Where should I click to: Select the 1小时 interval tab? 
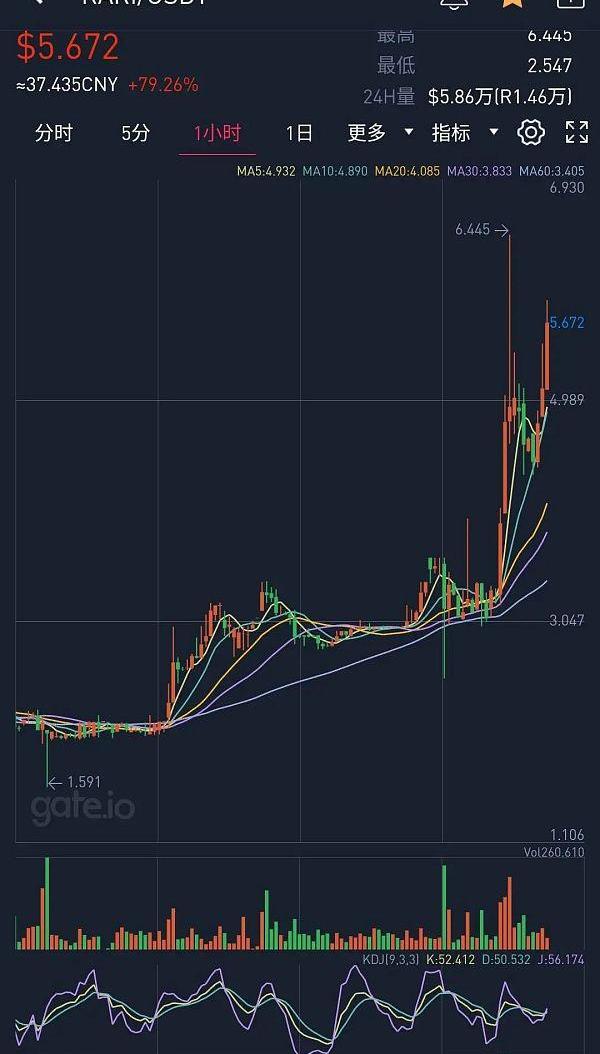pos(217,133)
